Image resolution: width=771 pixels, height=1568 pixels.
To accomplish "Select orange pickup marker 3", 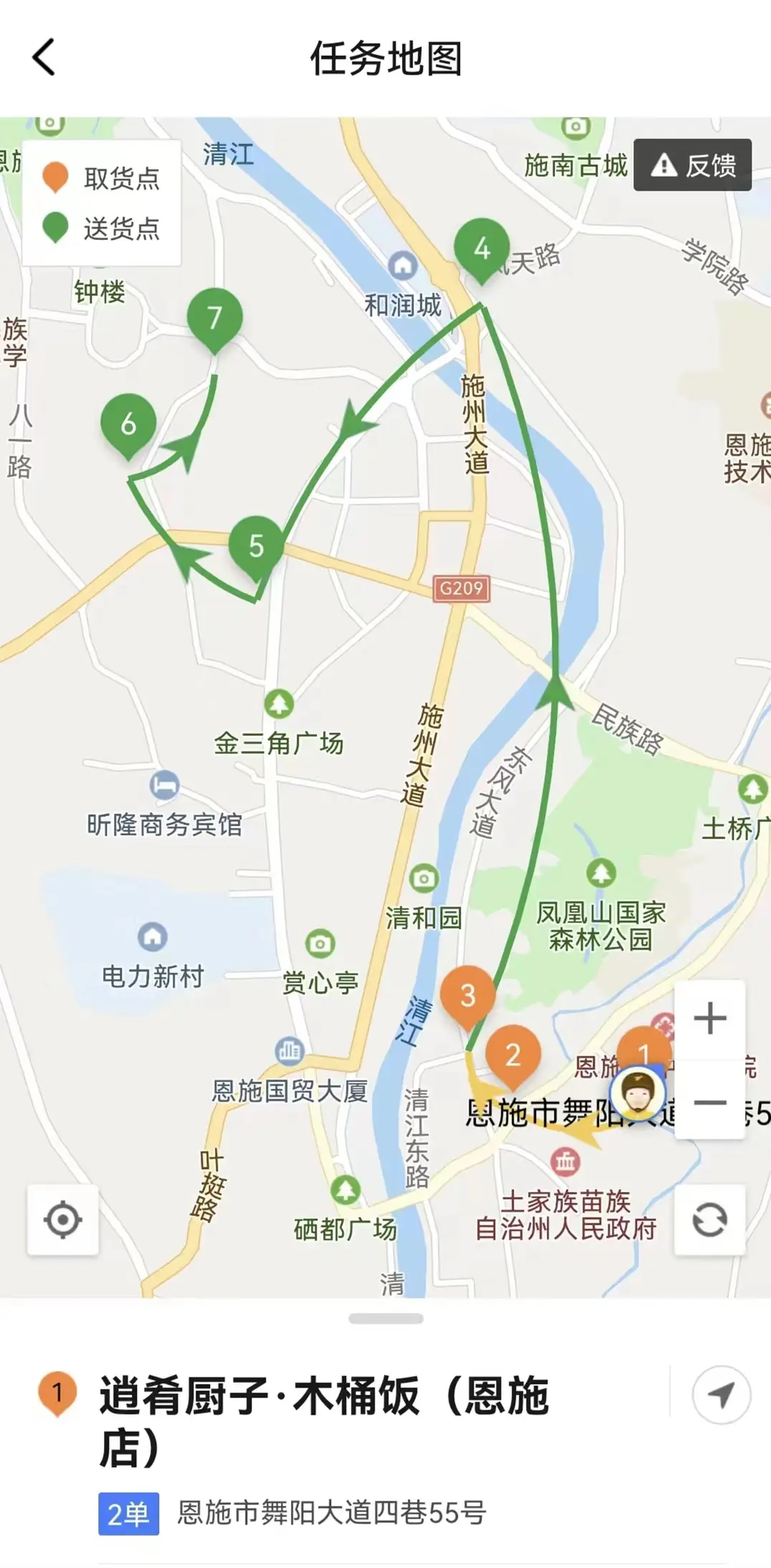I will (x=467, y=995).
